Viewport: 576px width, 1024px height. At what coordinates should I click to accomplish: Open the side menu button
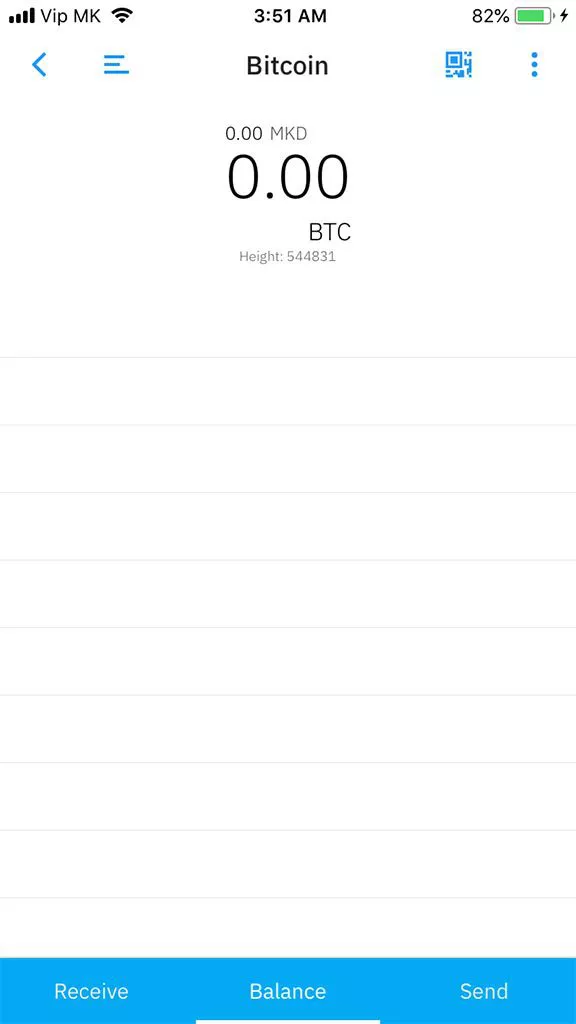(x=116, y=65)
